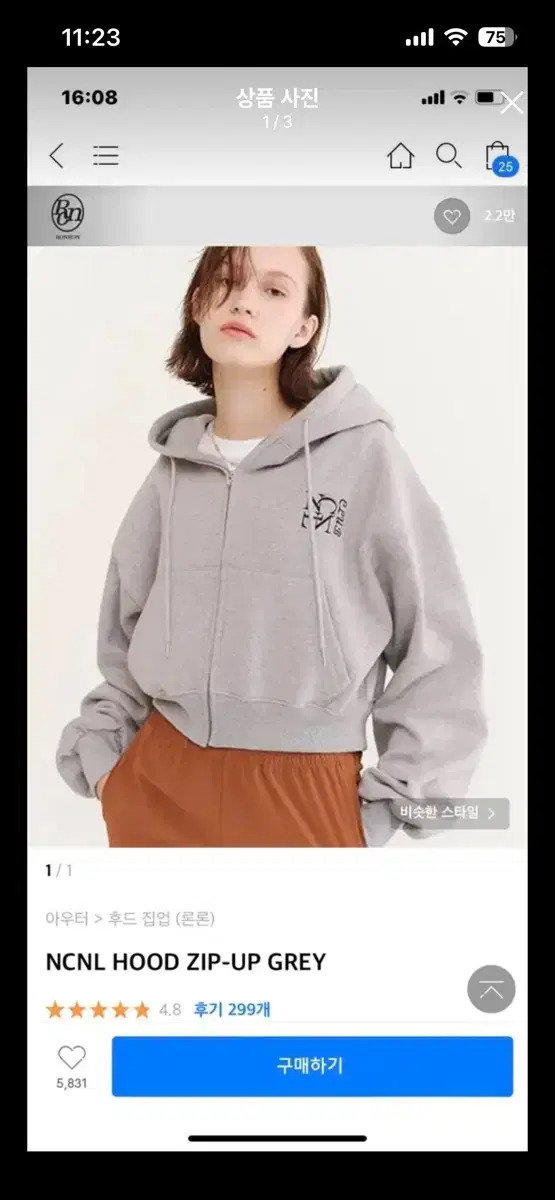Close the 상품 사진 photo viewer
The width and height of the screenshot is (555, 1200).
(512, 103)
